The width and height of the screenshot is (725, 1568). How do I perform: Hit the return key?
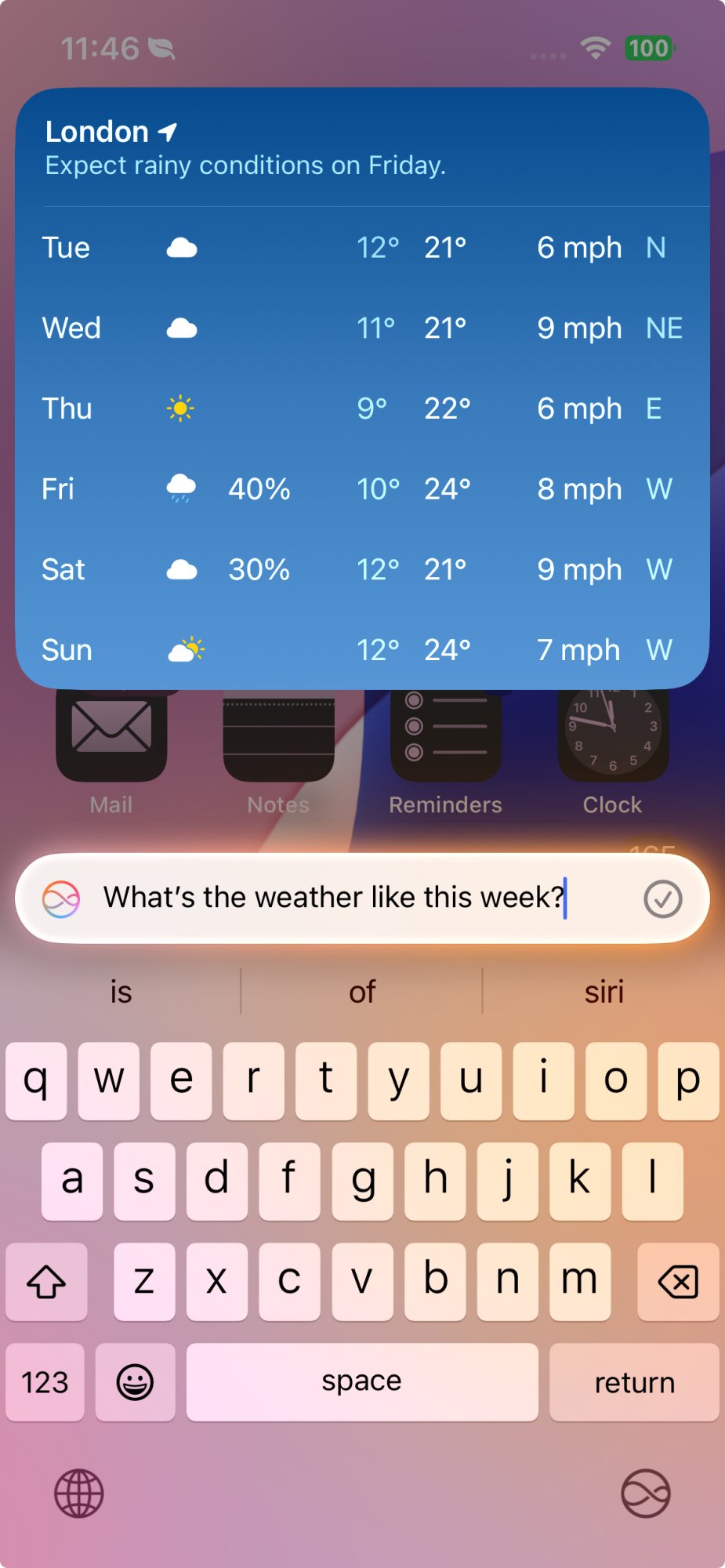(x=634, y=1382)
